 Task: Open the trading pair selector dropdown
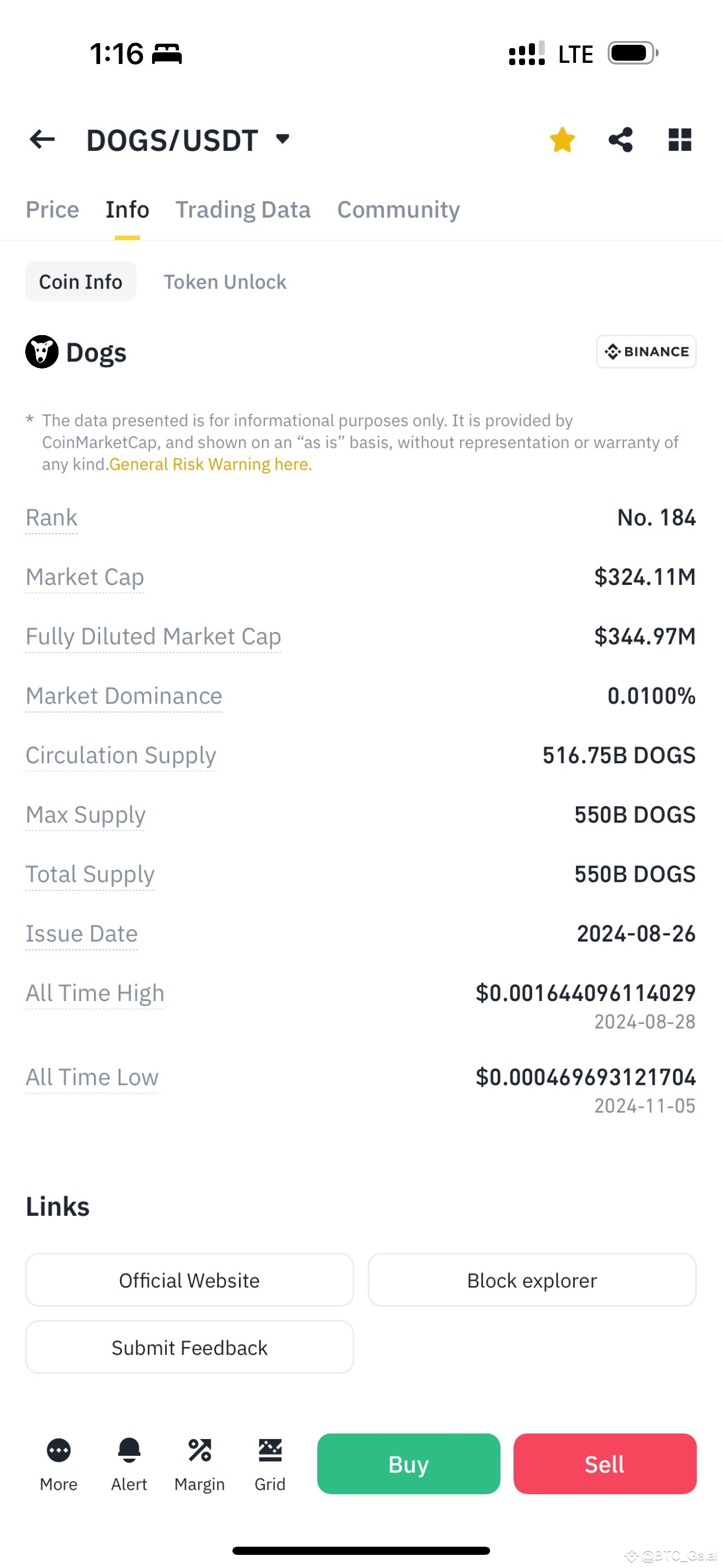[x=282, y=139]
